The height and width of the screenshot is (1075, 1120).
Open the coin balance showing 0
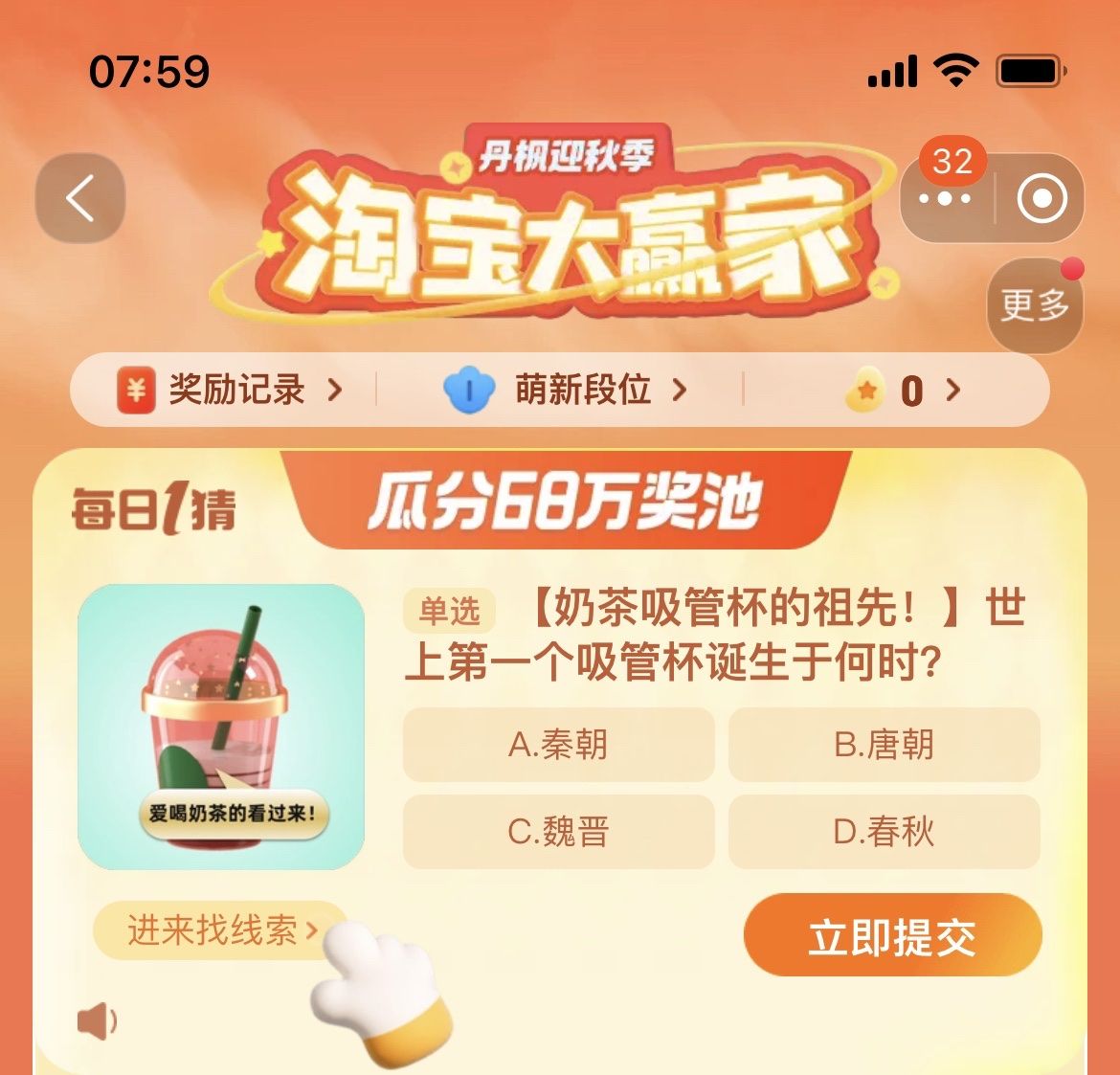tap(904, 391)
